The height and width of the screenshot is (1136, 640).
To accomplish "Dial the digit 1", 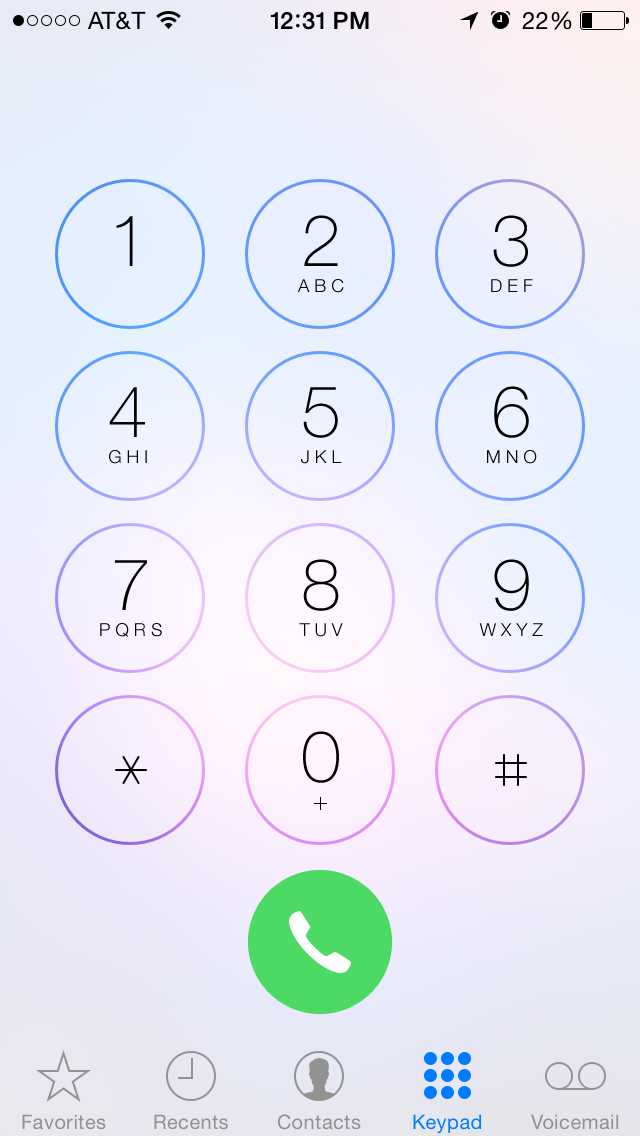I will (130, 254).
